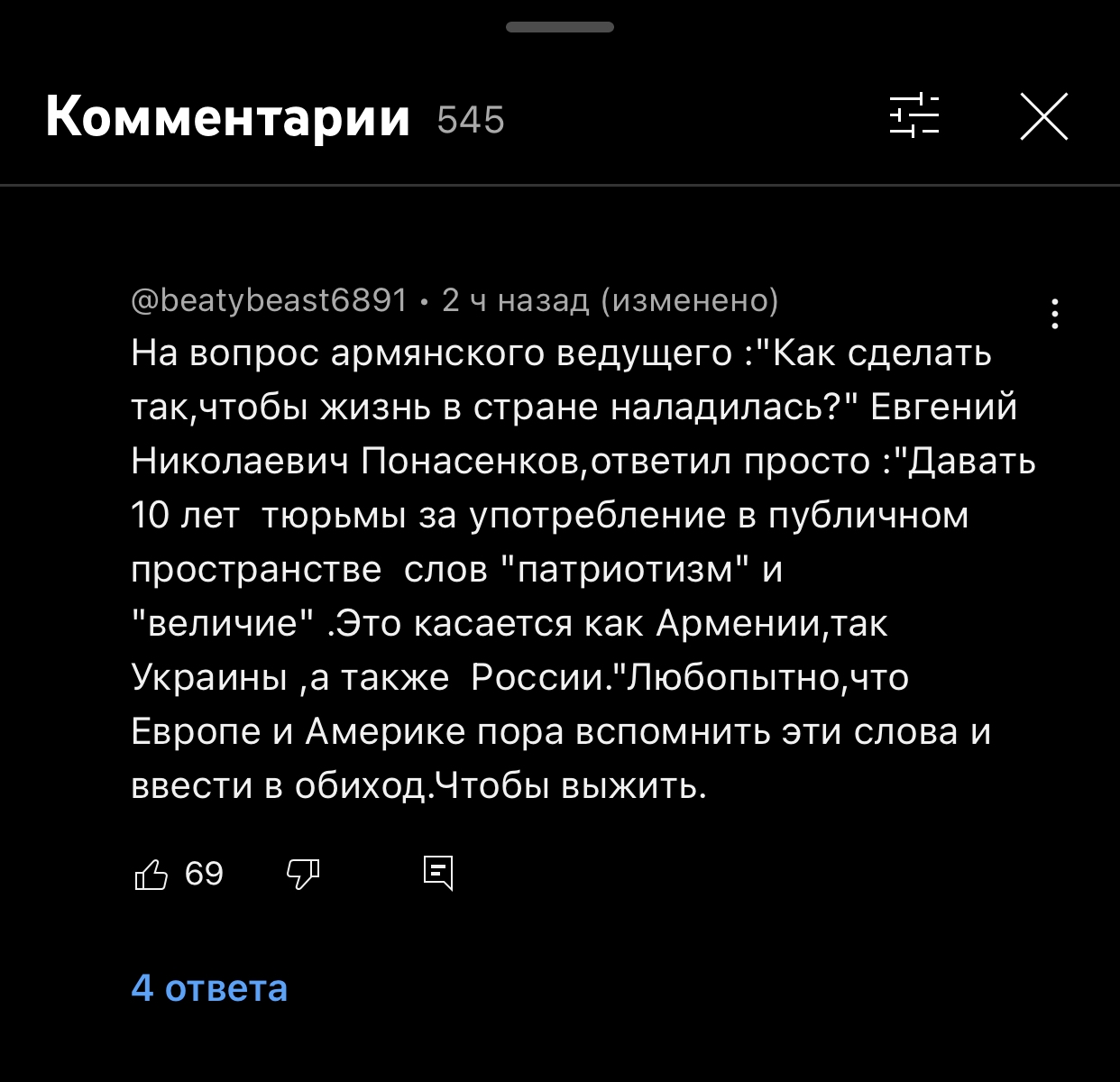Close the comments panel
The height and width of the screenshot is (1082, 1120).
click(1043, 117)
